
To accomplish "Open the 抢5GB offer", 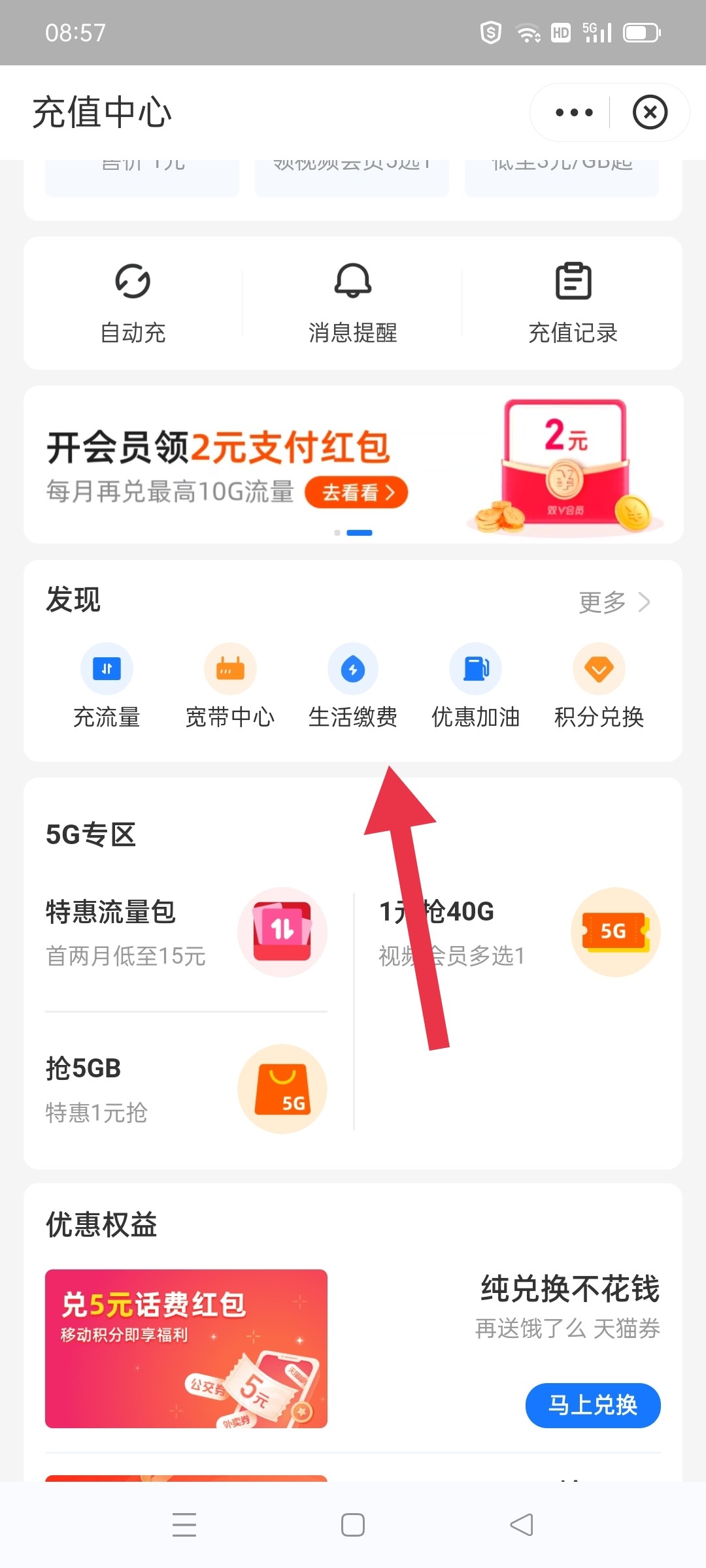I will pyautogui.click(x=186, y=1089).
